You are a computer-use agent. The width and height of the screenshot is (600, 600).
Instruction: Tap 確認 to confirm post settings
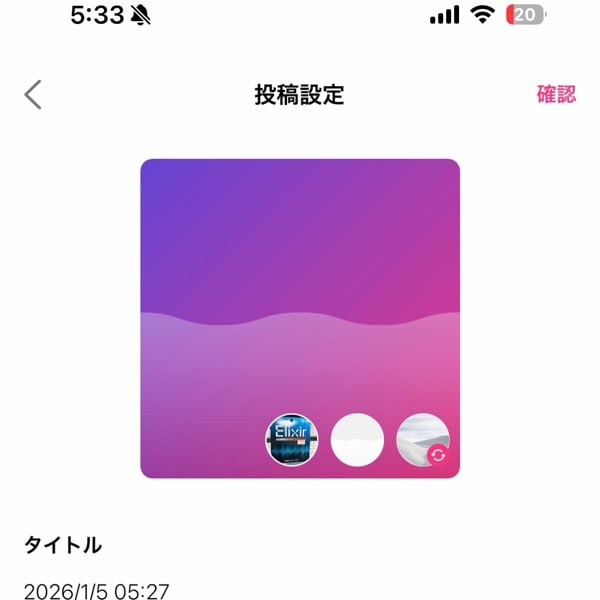tap(556, 95)
